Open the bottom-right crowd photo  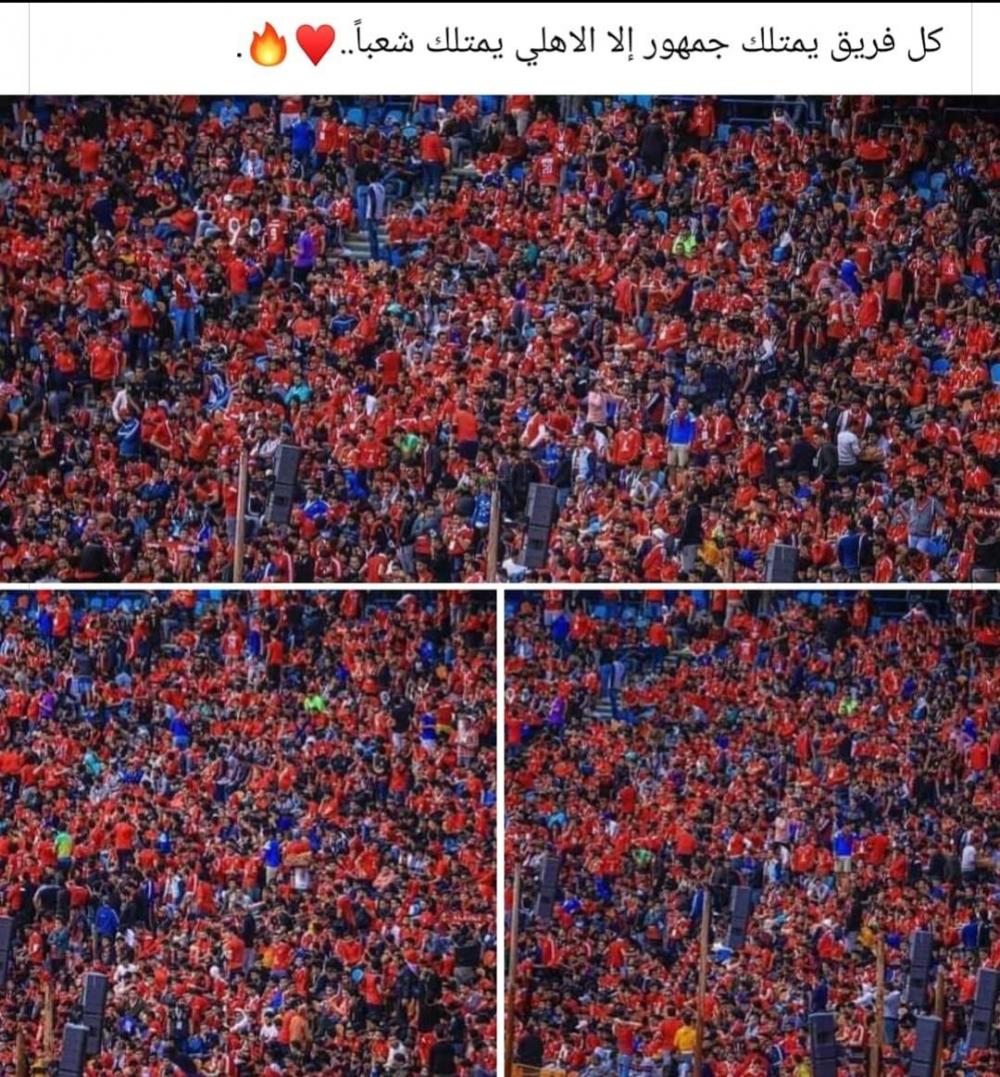753,833
